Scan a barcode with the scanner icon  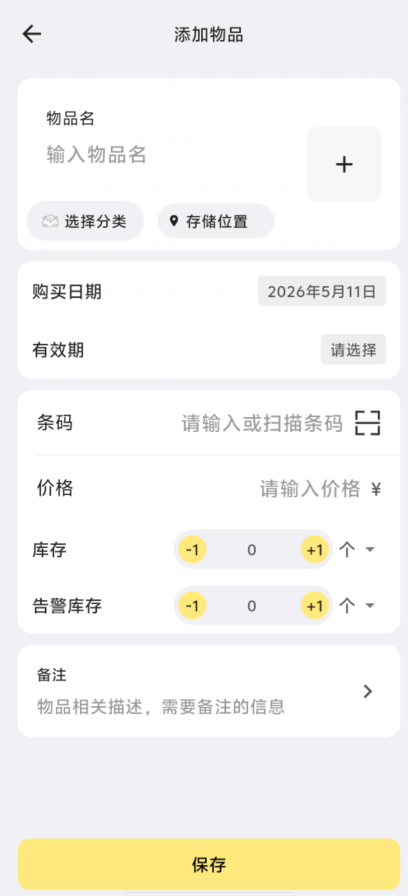(x=367, y=423)
